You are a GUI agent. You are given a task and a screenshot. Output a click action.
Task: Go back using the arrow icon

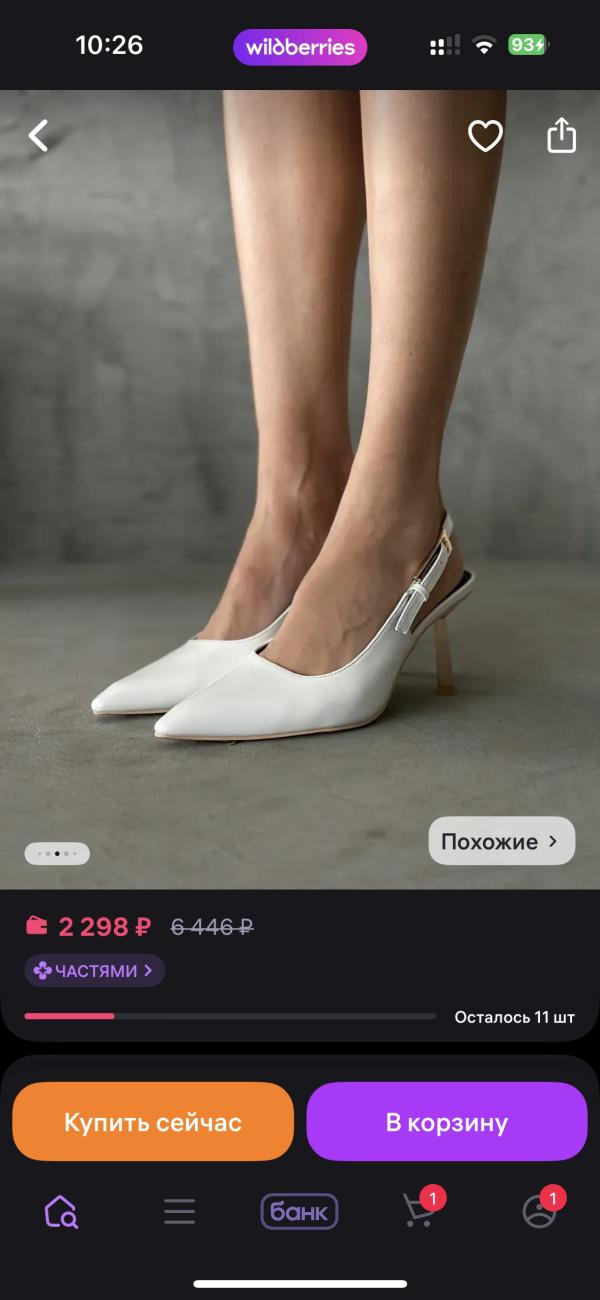point(38,136)
